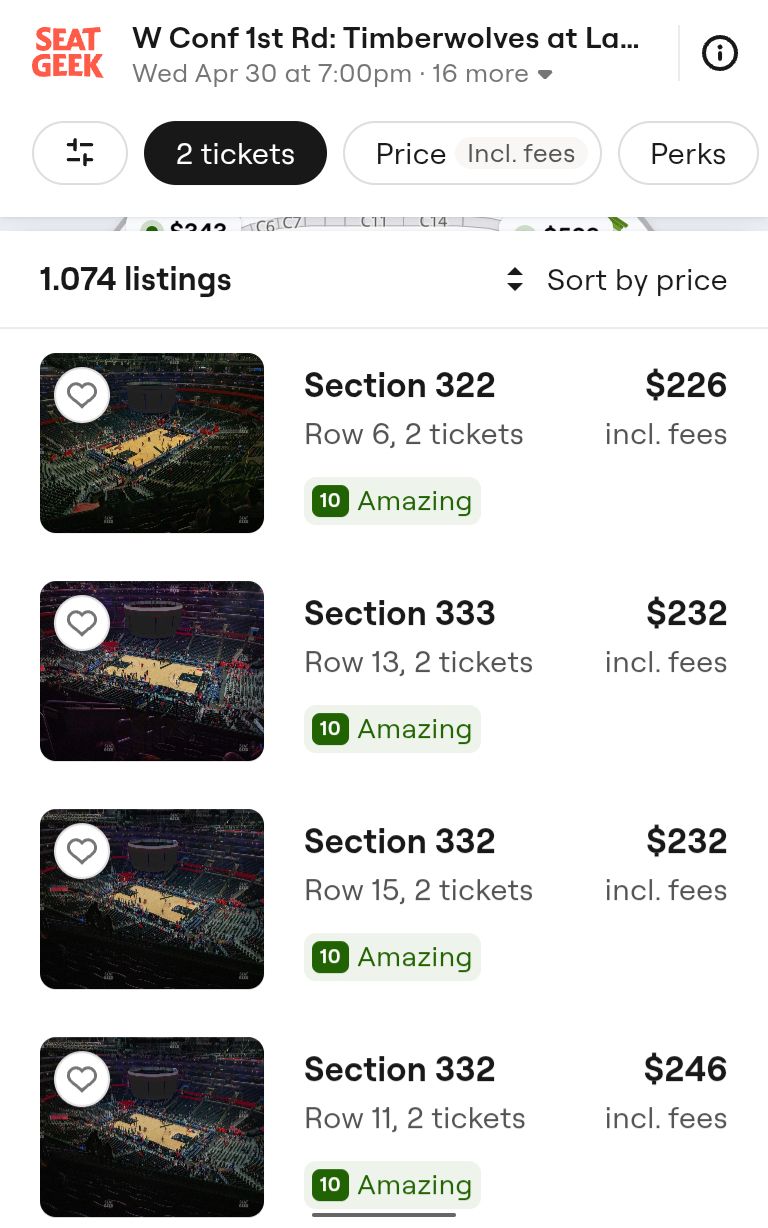Change the 2 tickets quantity chip
This screenshot has height=1228, width=768.
coord(235,153)
